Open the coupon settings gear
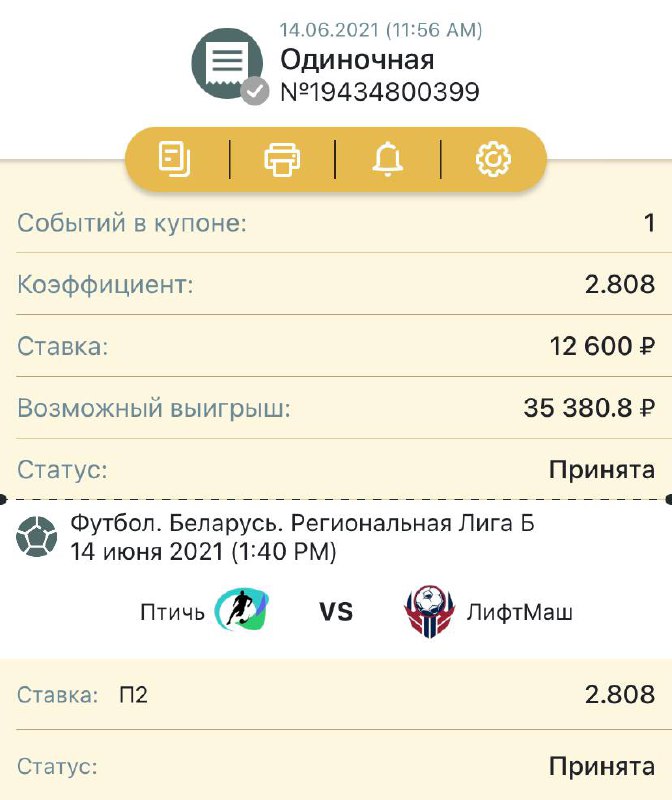 [x=493, y=160]
